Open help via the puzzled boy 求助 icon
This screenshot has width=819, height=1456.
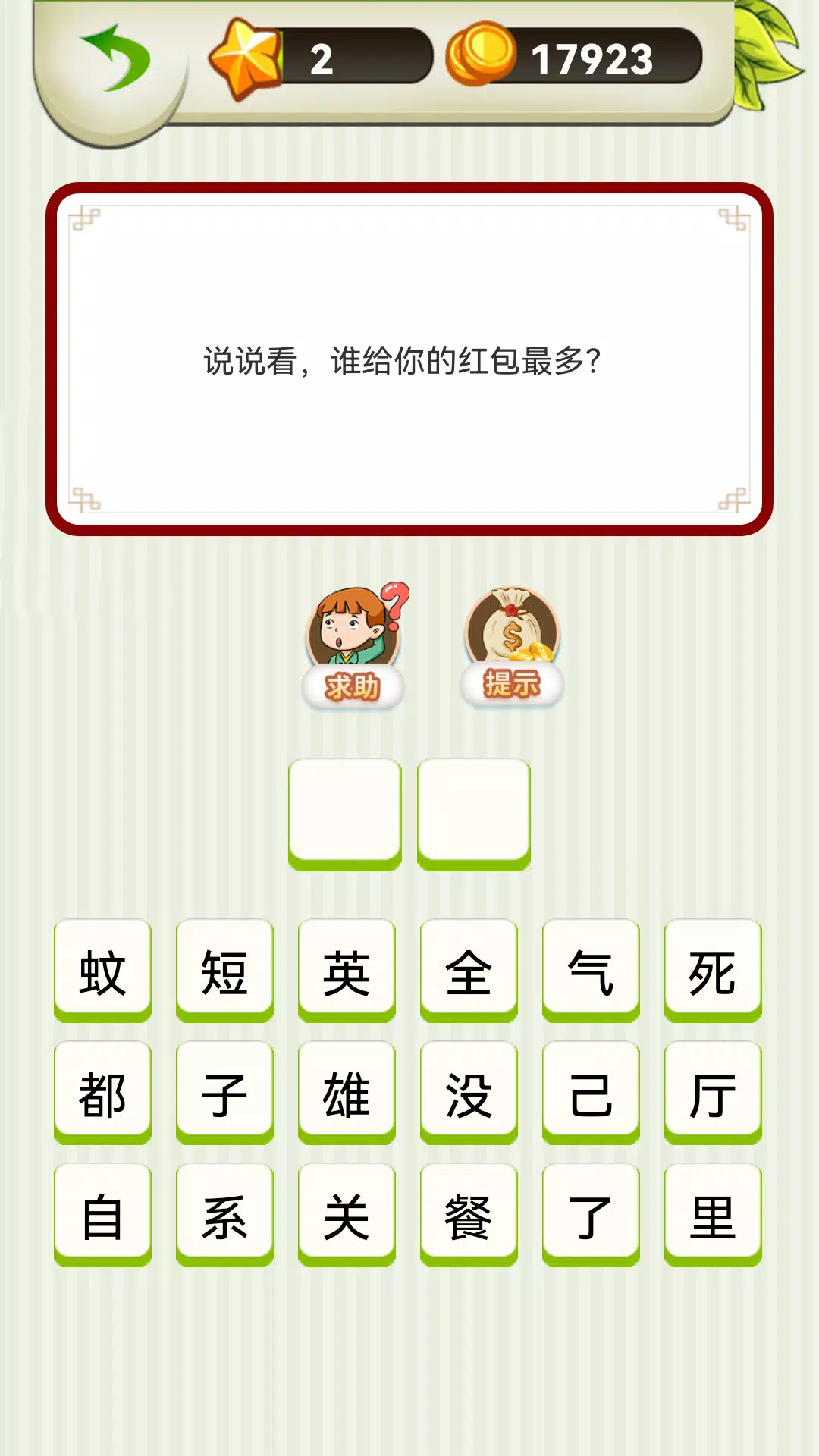coord(354,645)
